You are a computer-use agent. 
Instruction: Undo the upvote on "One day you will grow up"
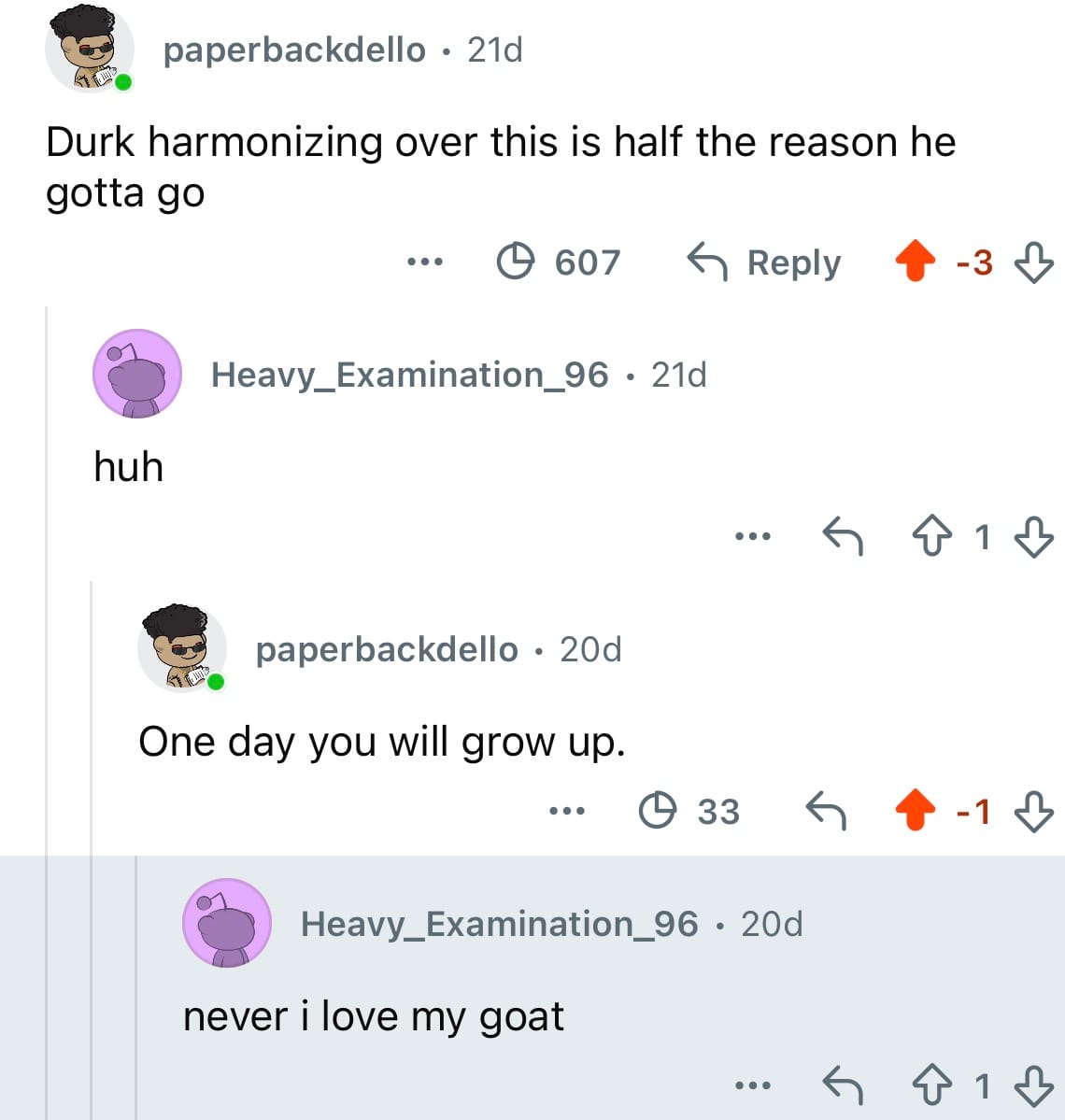(x=916, y=811)
